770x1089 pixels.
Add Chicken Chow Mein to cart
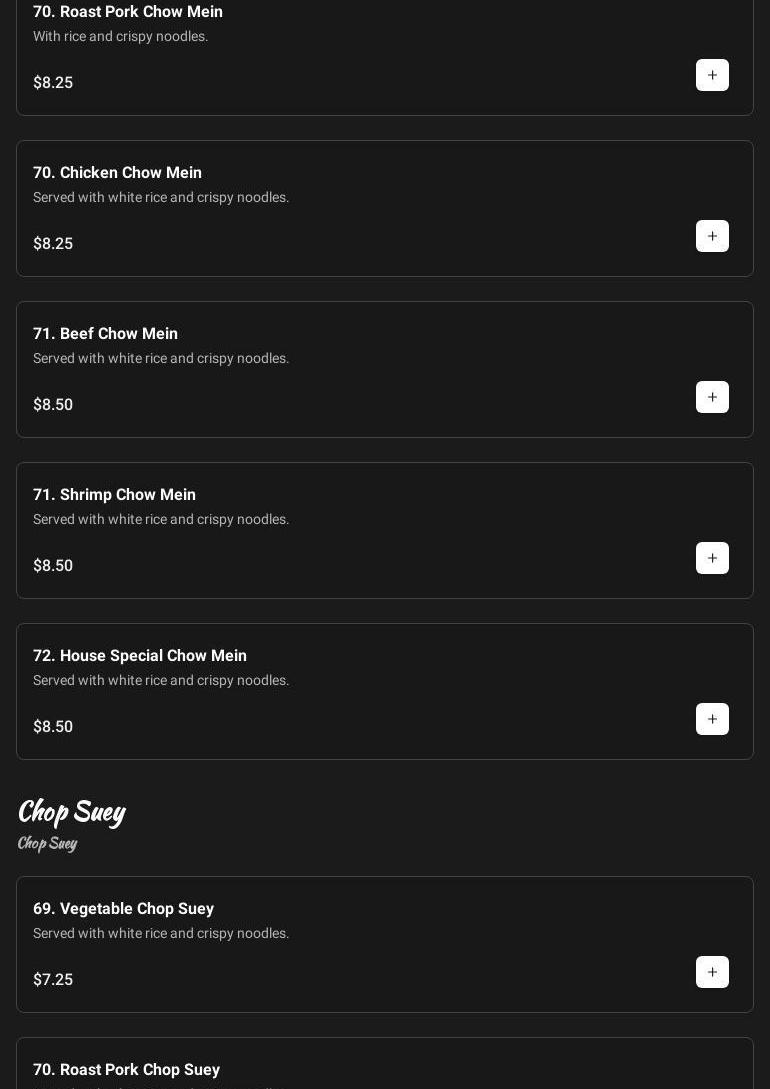pos(712,236)
